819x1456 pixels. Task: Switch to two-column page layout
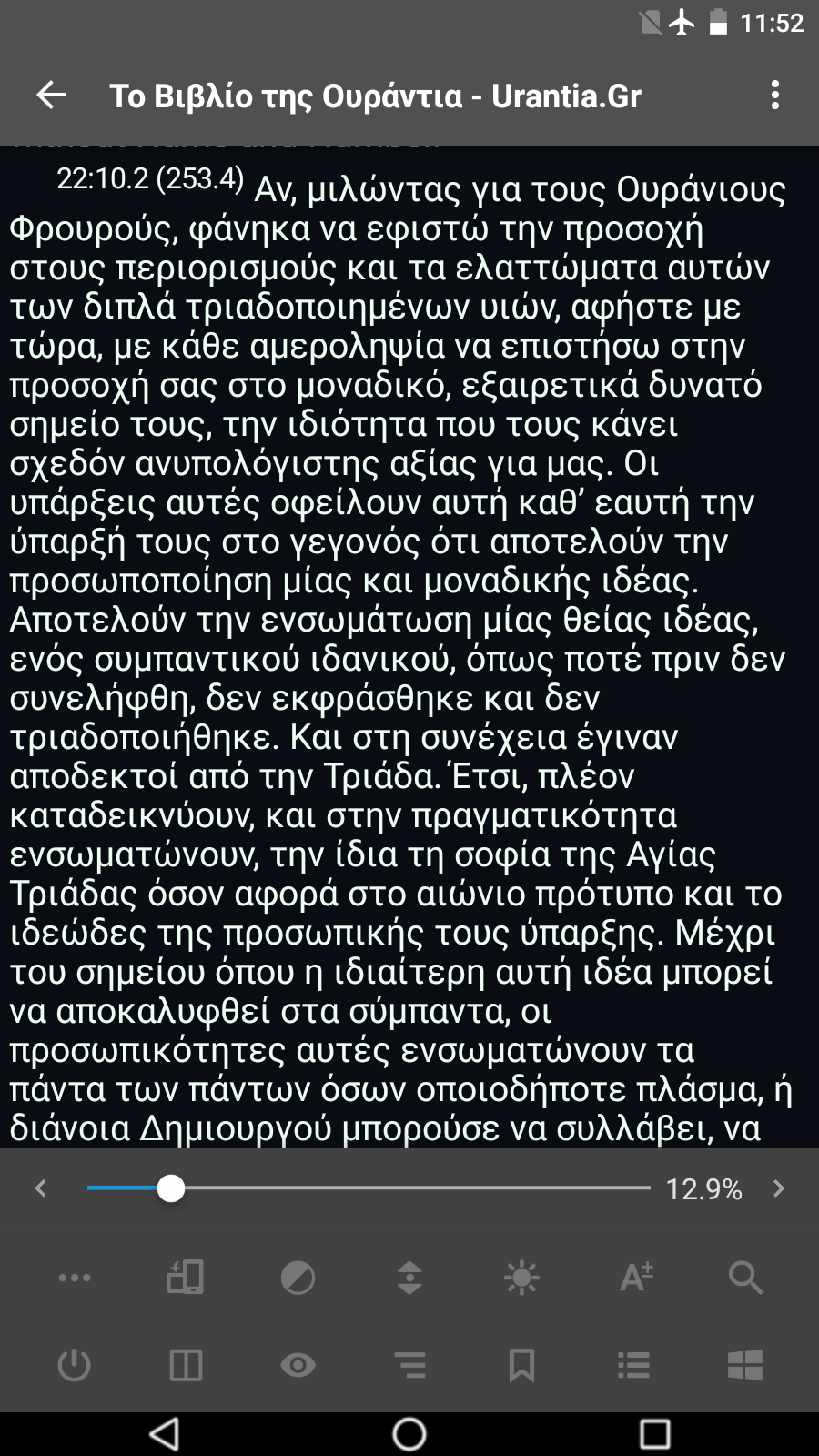click(186, 1365)
